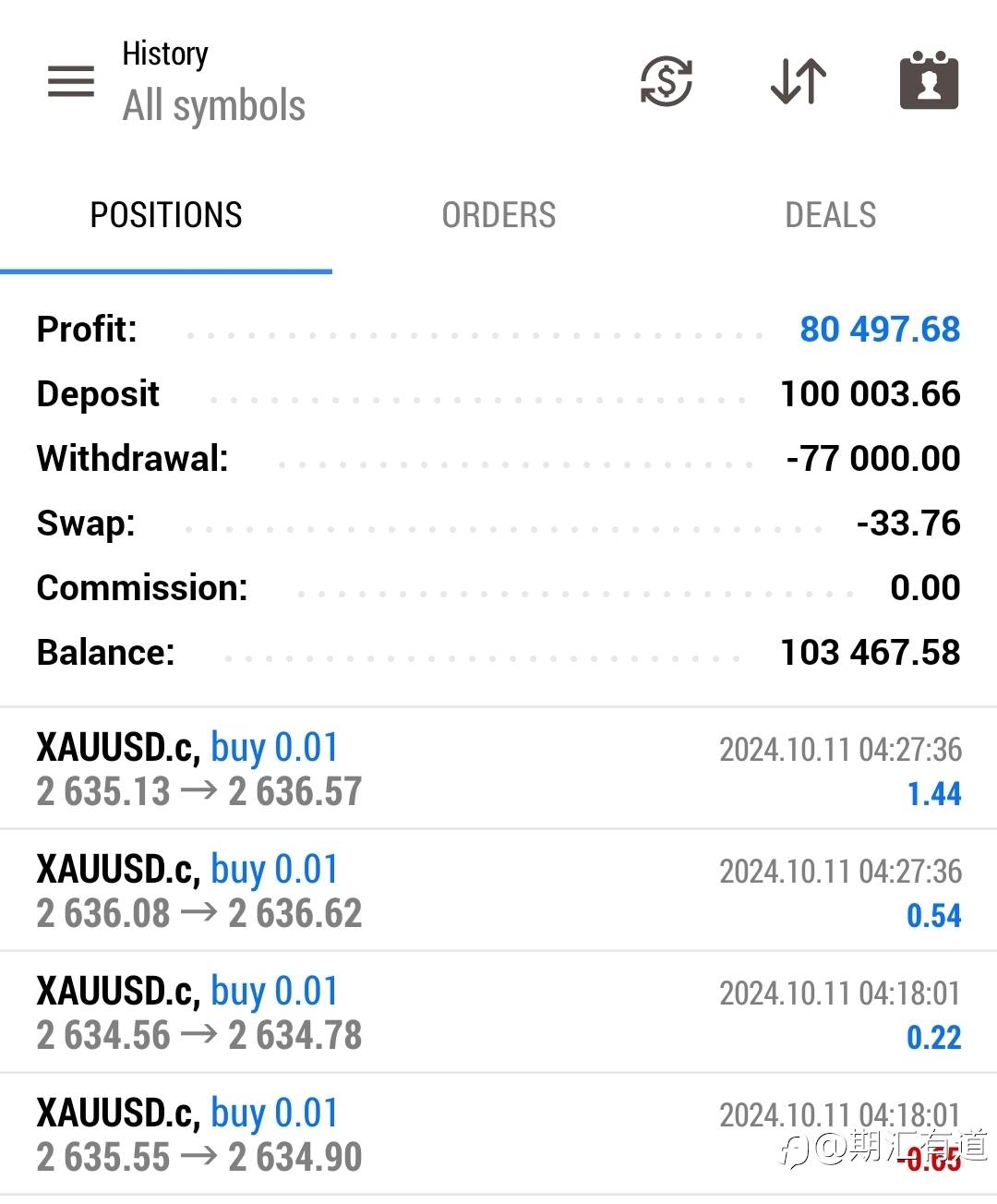This screenshot has width=997, height=1204.
Task: Expand the XAUUSD.c position with profit 0.22
Action: [498, 1013]
